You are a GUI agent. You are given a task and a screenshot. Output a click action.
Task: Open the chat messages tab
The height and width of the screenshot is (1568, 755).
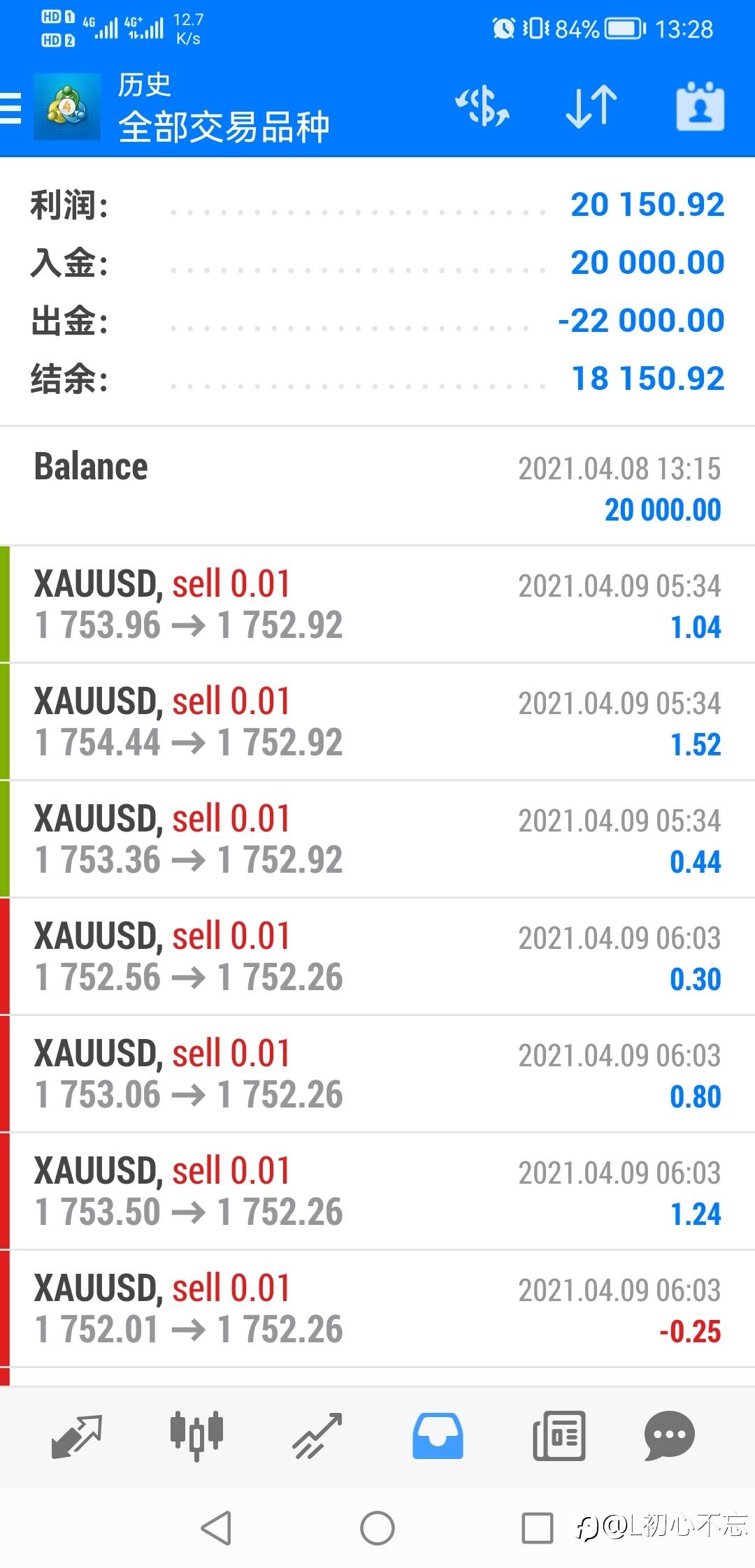coord(669,1437)
